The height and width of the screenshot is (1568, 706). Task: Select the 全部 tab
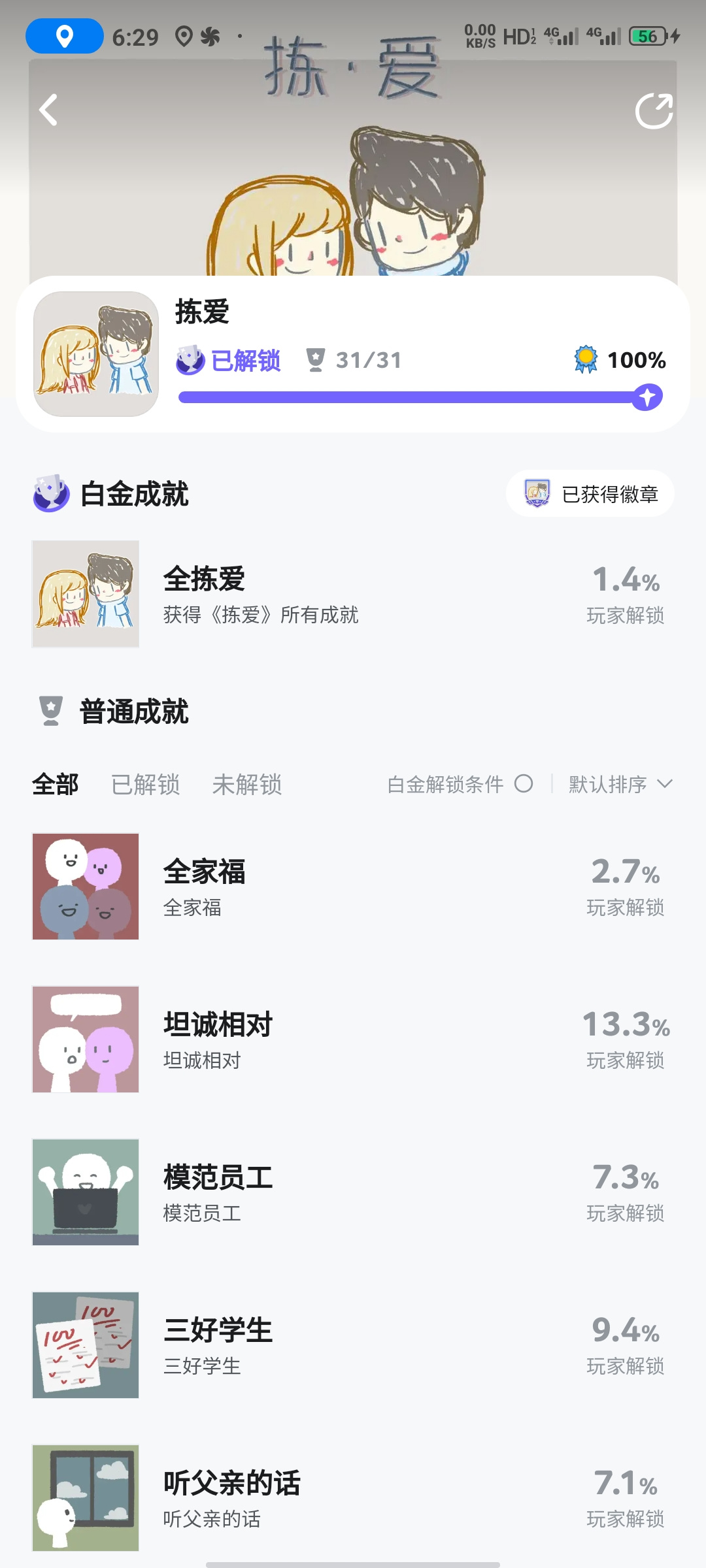(56, 784)
